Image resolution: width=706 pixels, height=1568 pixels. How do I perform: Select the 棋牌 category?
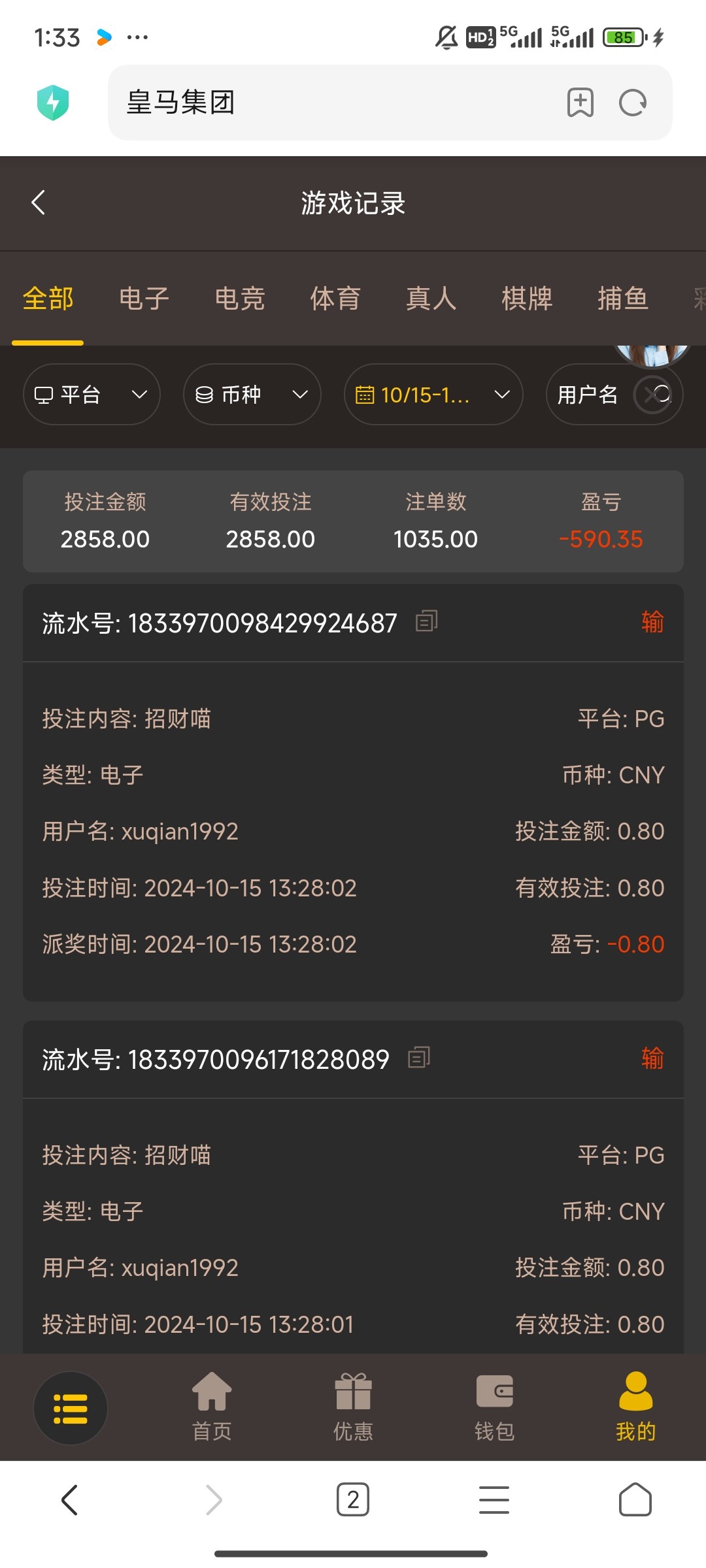click(527, 298)
